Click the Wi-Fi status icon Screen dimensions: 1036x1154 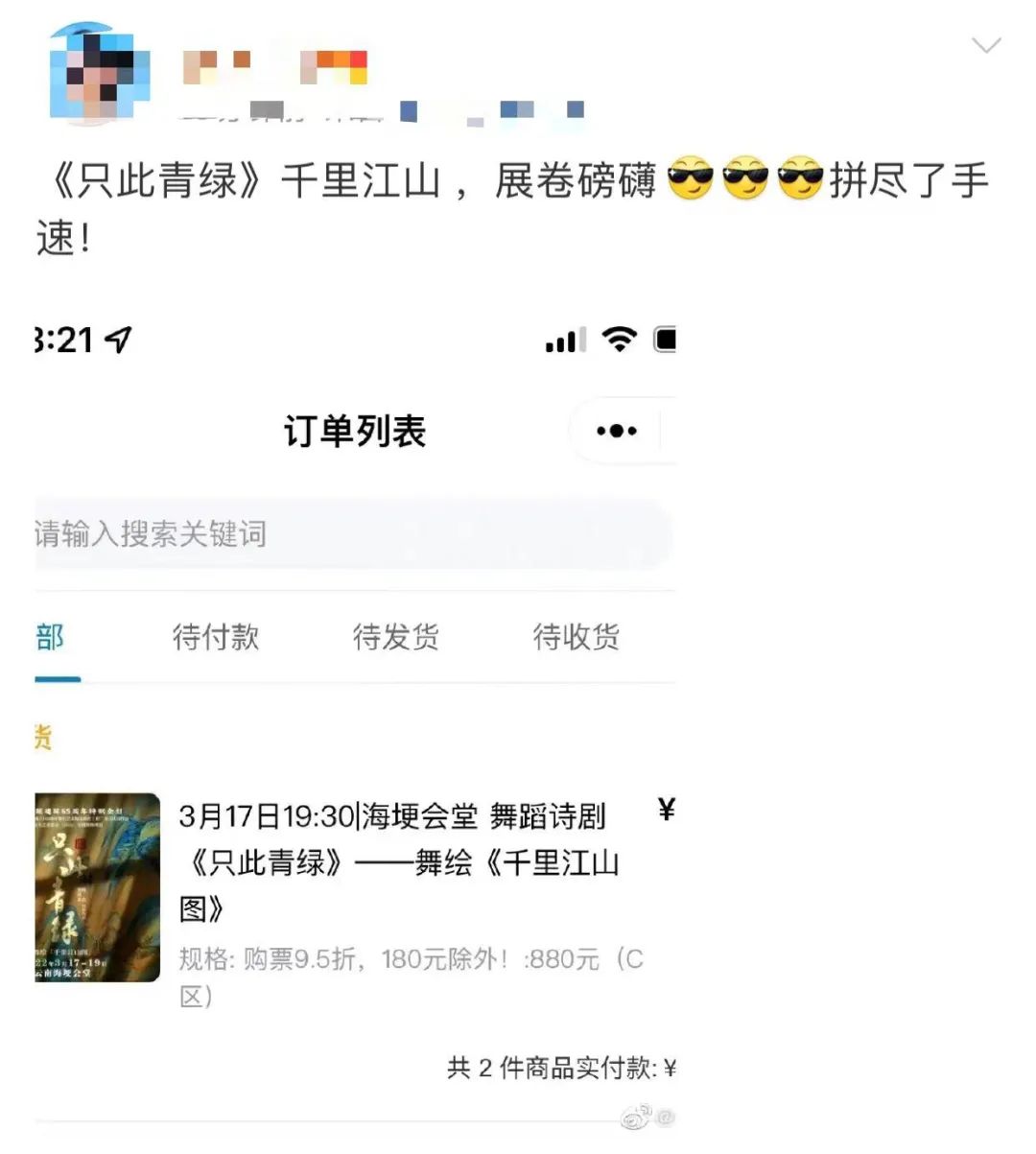tap(620, 338)
